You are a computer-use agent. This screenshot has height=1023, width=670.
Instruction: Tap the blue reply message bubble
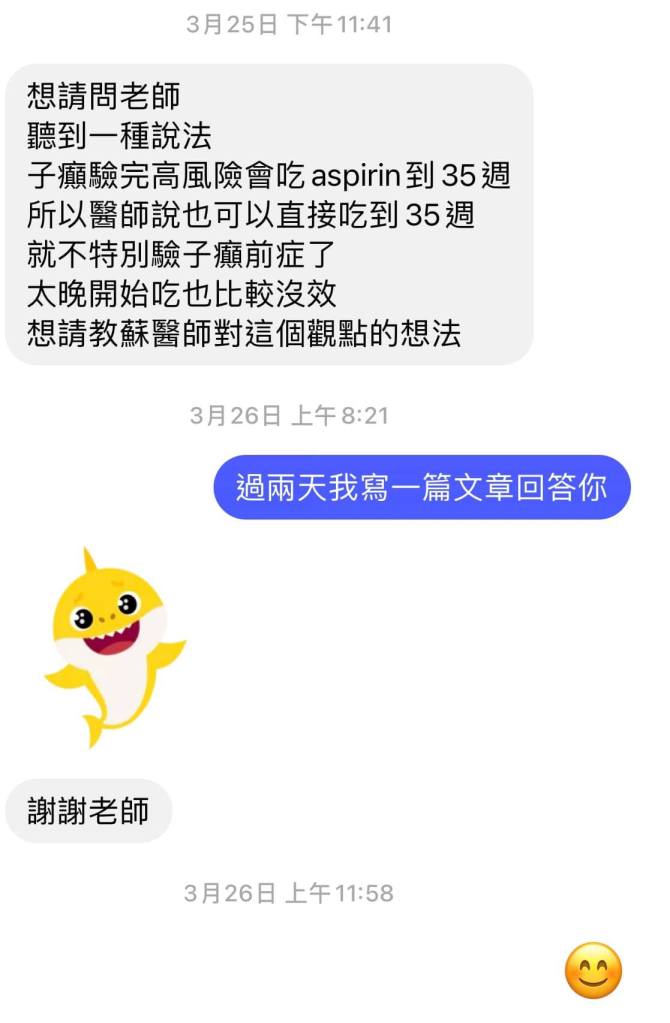tap(421, 487)
